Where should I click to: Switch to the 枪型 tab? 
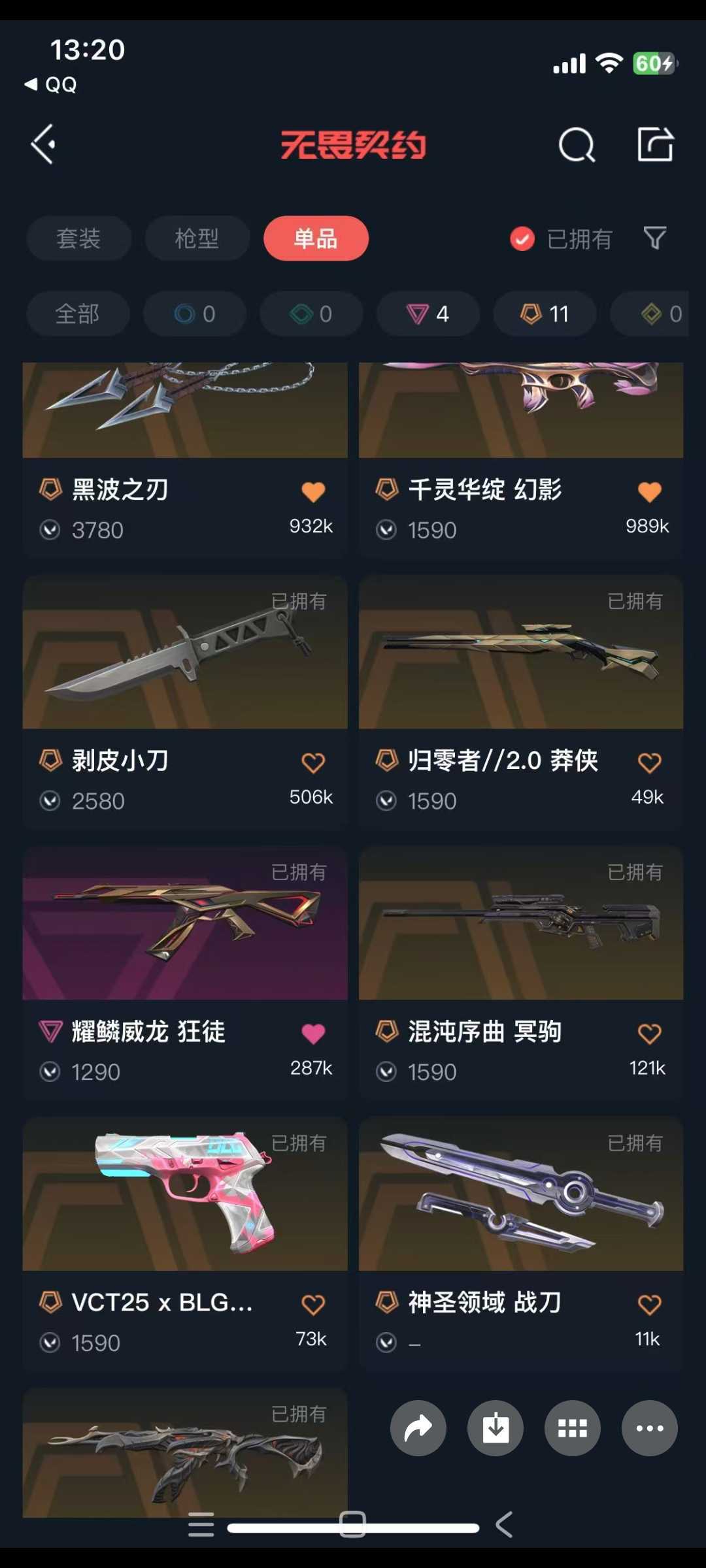197,238
